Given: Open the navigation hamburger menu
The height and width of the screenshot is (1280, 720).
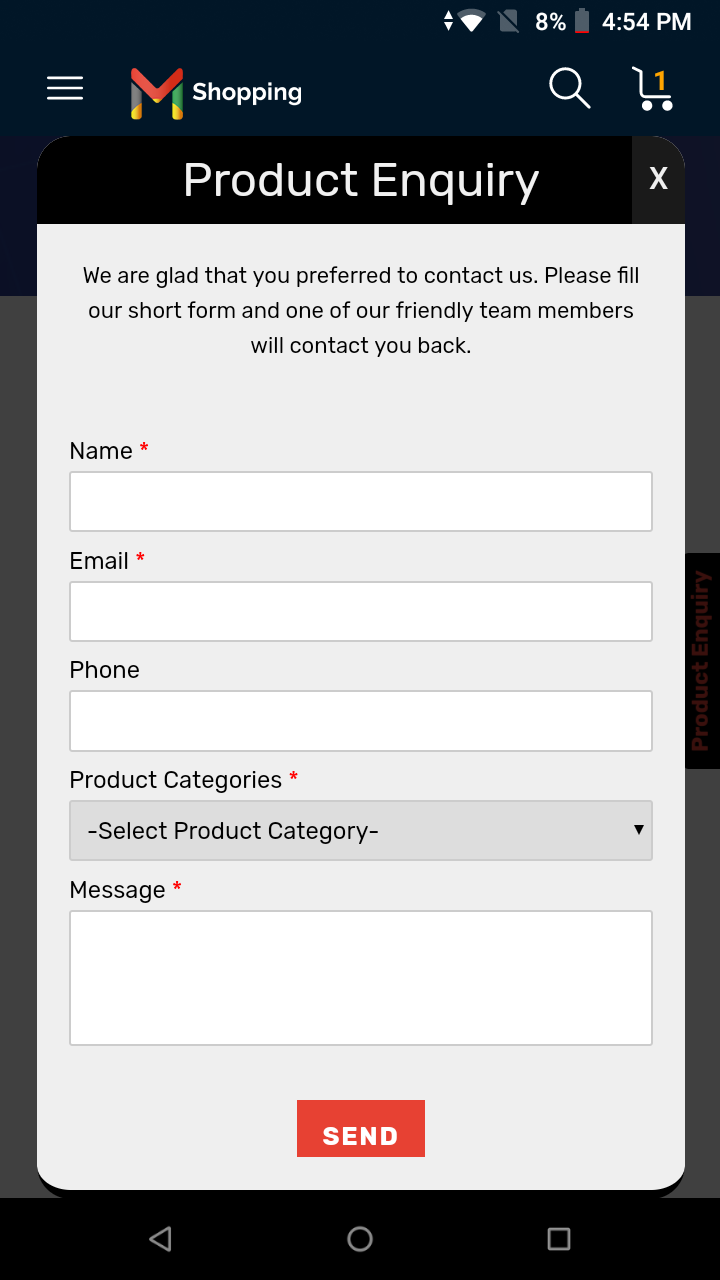Looking at the screenshot, I should 64,88.
